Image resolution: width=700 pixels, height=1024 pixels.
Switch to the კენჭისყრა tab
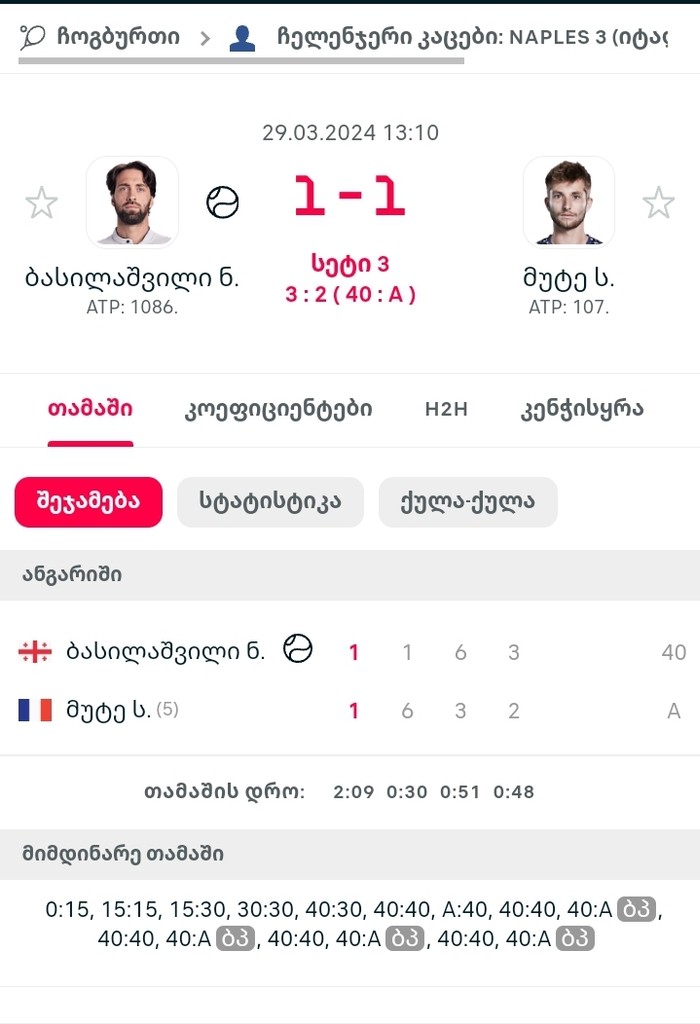(581, 409)
